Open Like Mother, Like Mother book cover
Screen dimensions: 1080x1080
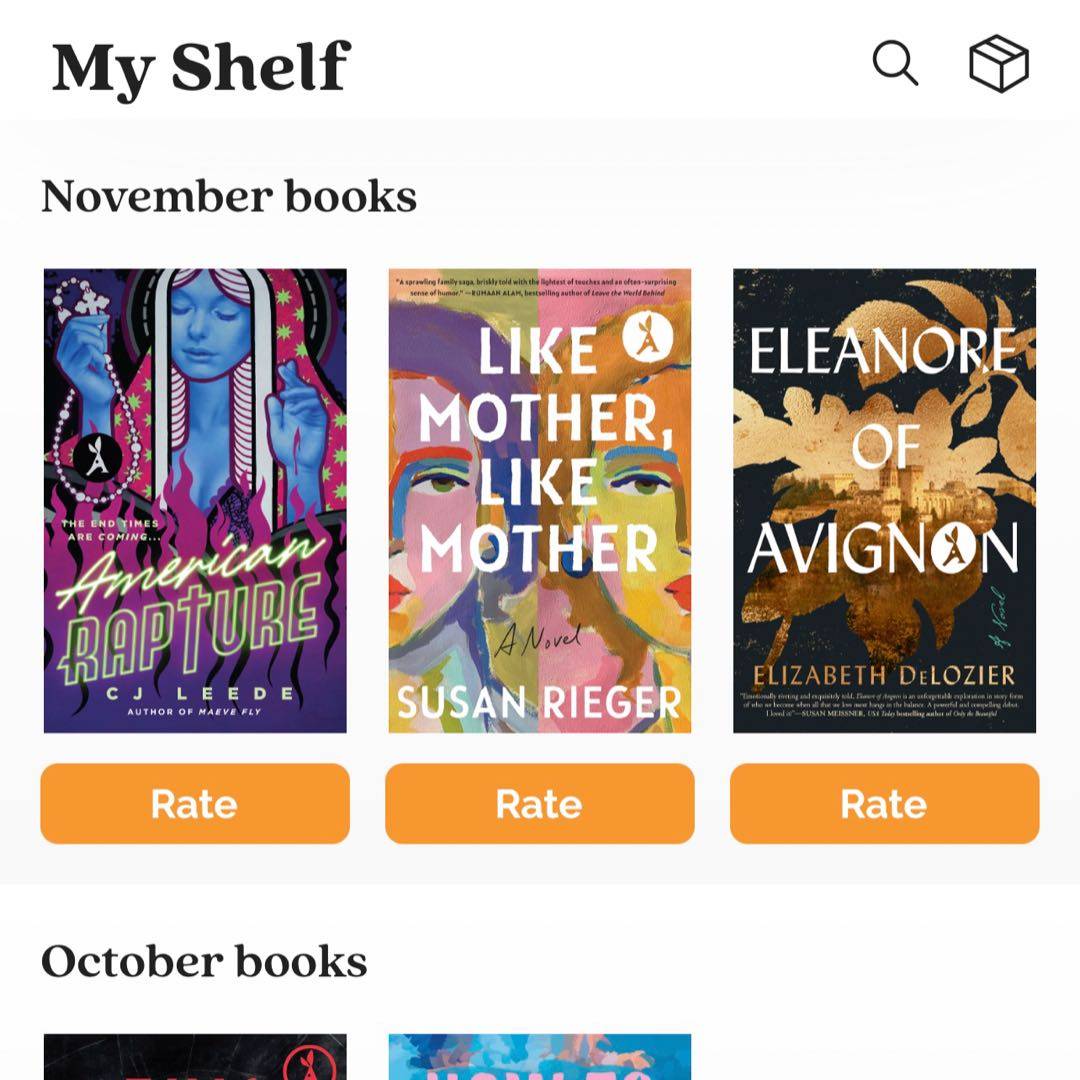540,500
